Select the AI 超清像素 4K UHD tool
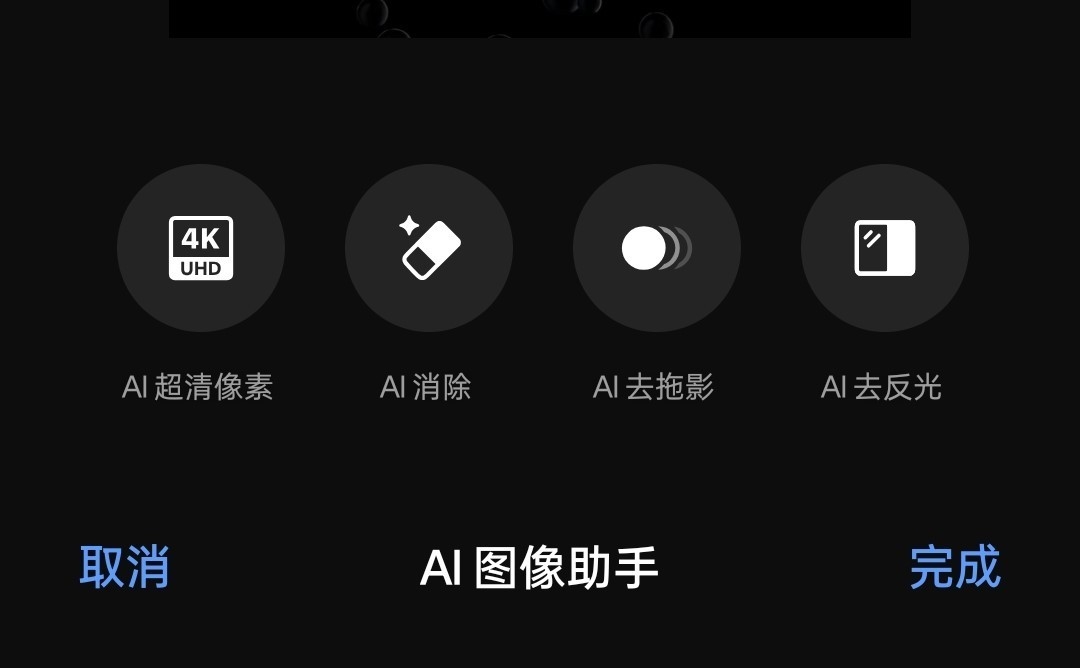Viewport: 1080px width, 668px height. (x=201, y=248)
